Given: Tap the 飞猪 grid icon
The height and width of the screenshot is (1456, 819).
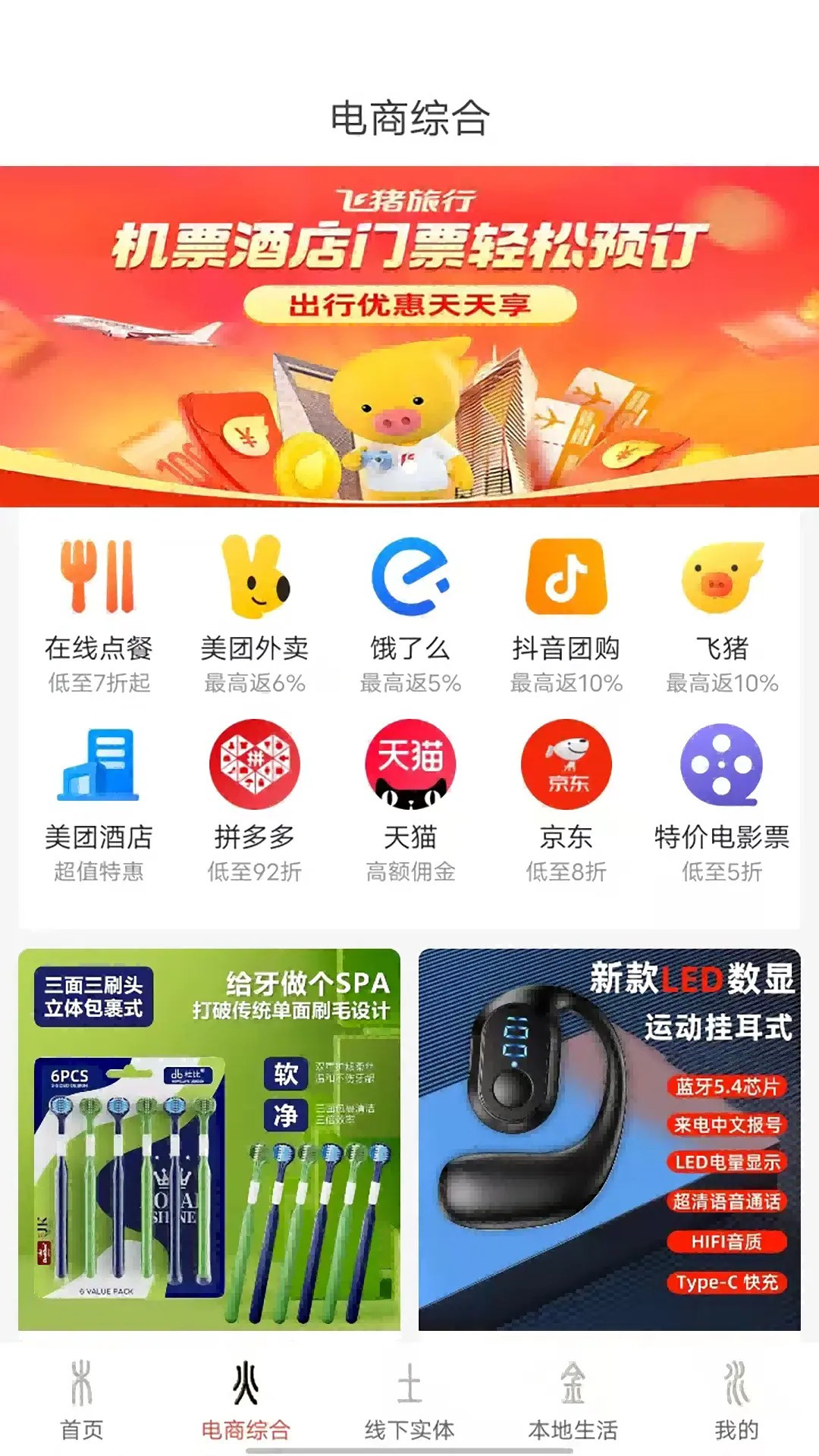Looking at the screenshot, I should 722,614.
